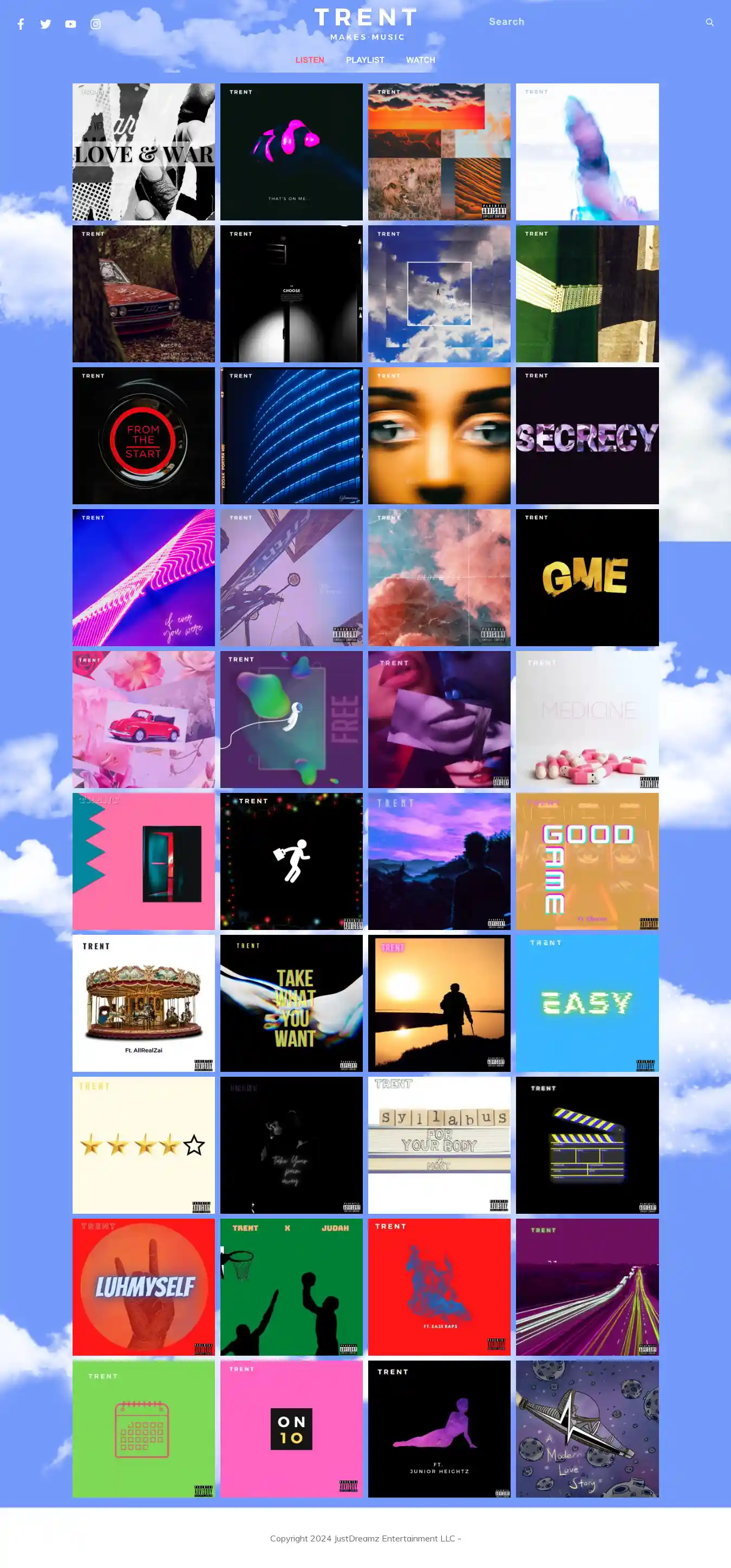Image resolution: width=731 pixels, height=1568 pixels.
Task: Open the Facebook social link
Action: [x=21, y=24]
